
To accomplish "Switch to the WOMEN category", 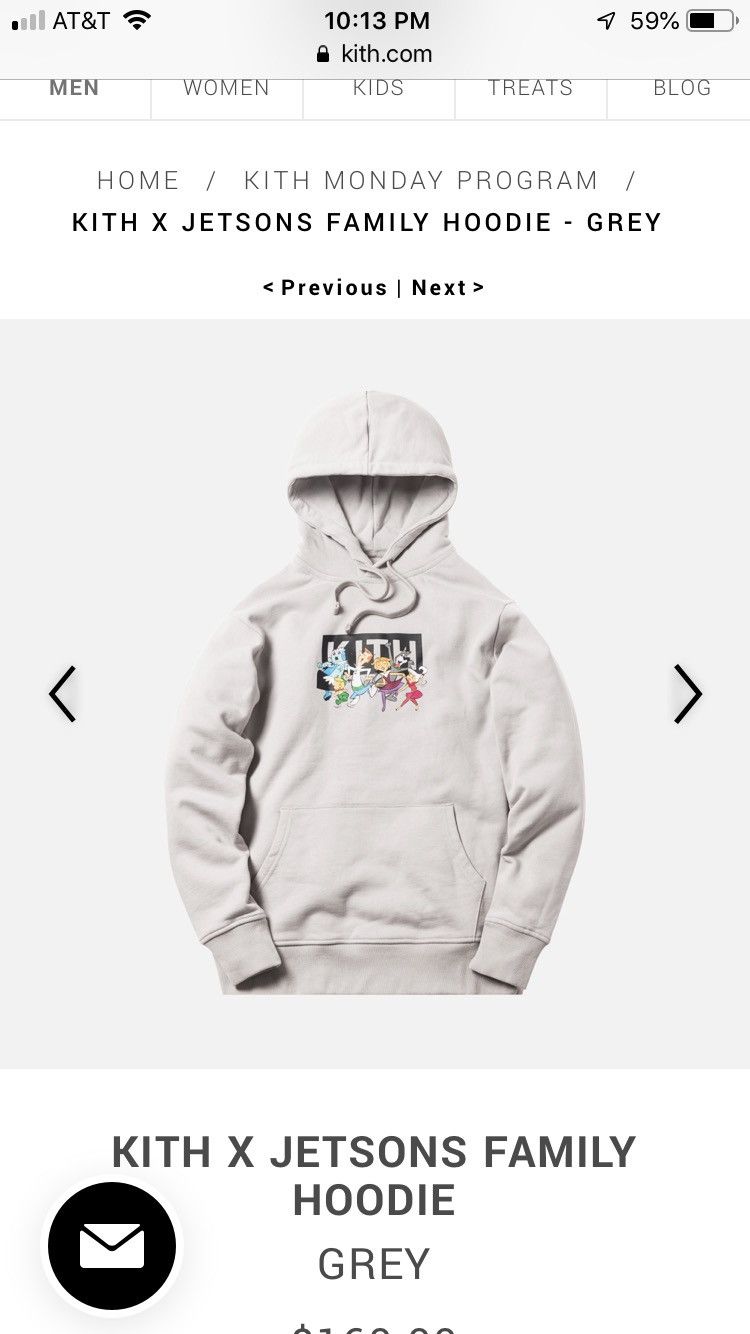I will pyautogui.click(x=227, y=88).
